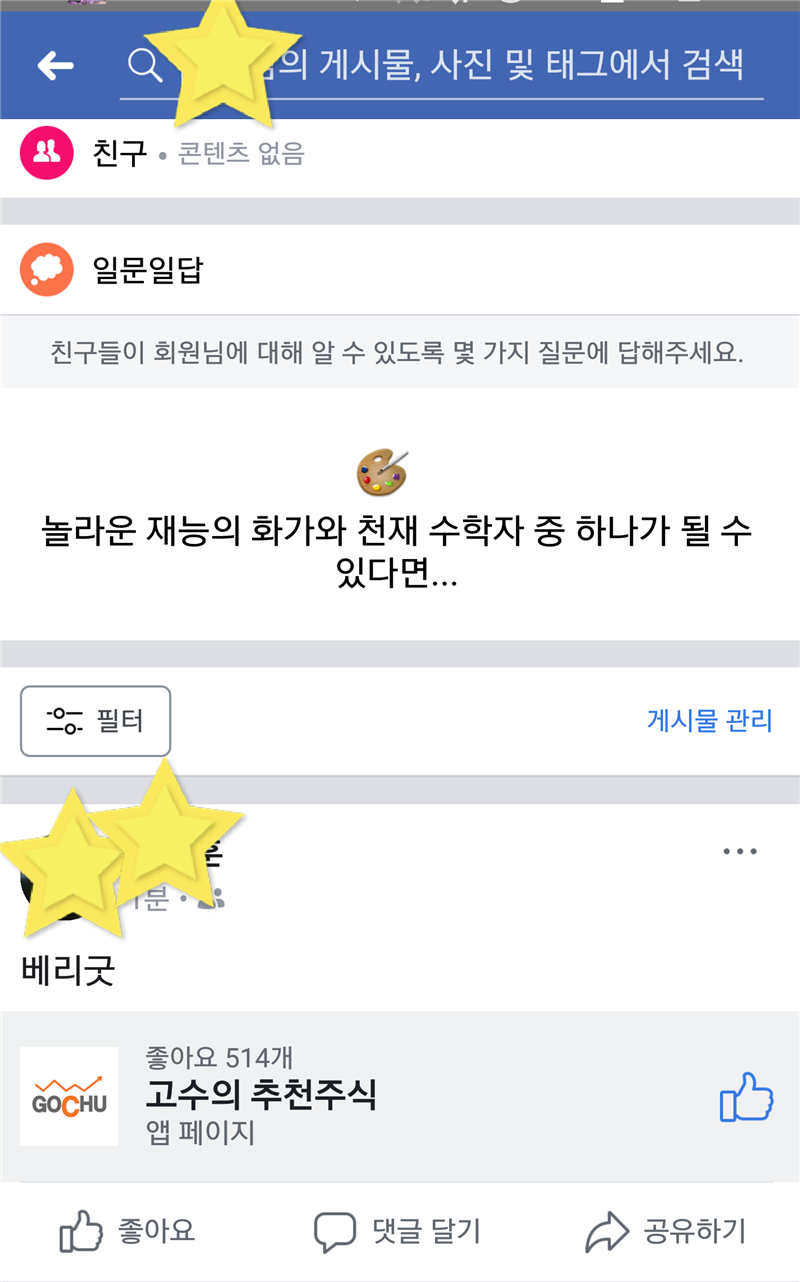Go back using the arrow icon
The width and height of the screenshot is (800, 1282).
(56, 66)
